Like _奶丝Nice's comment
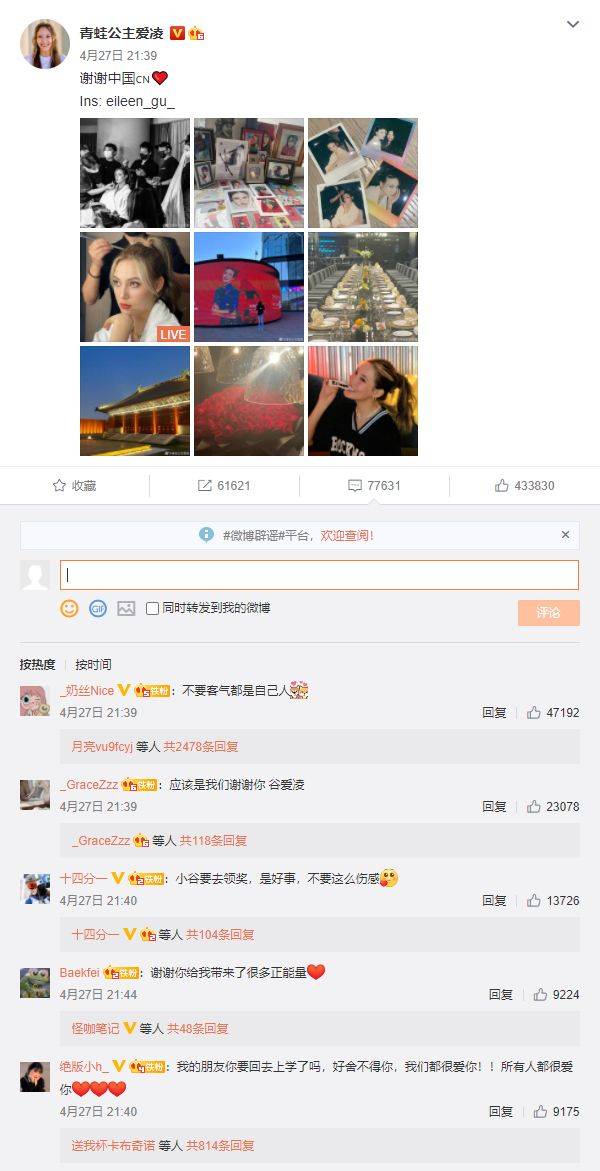The image size is (600, 1171). coord(553,712)
